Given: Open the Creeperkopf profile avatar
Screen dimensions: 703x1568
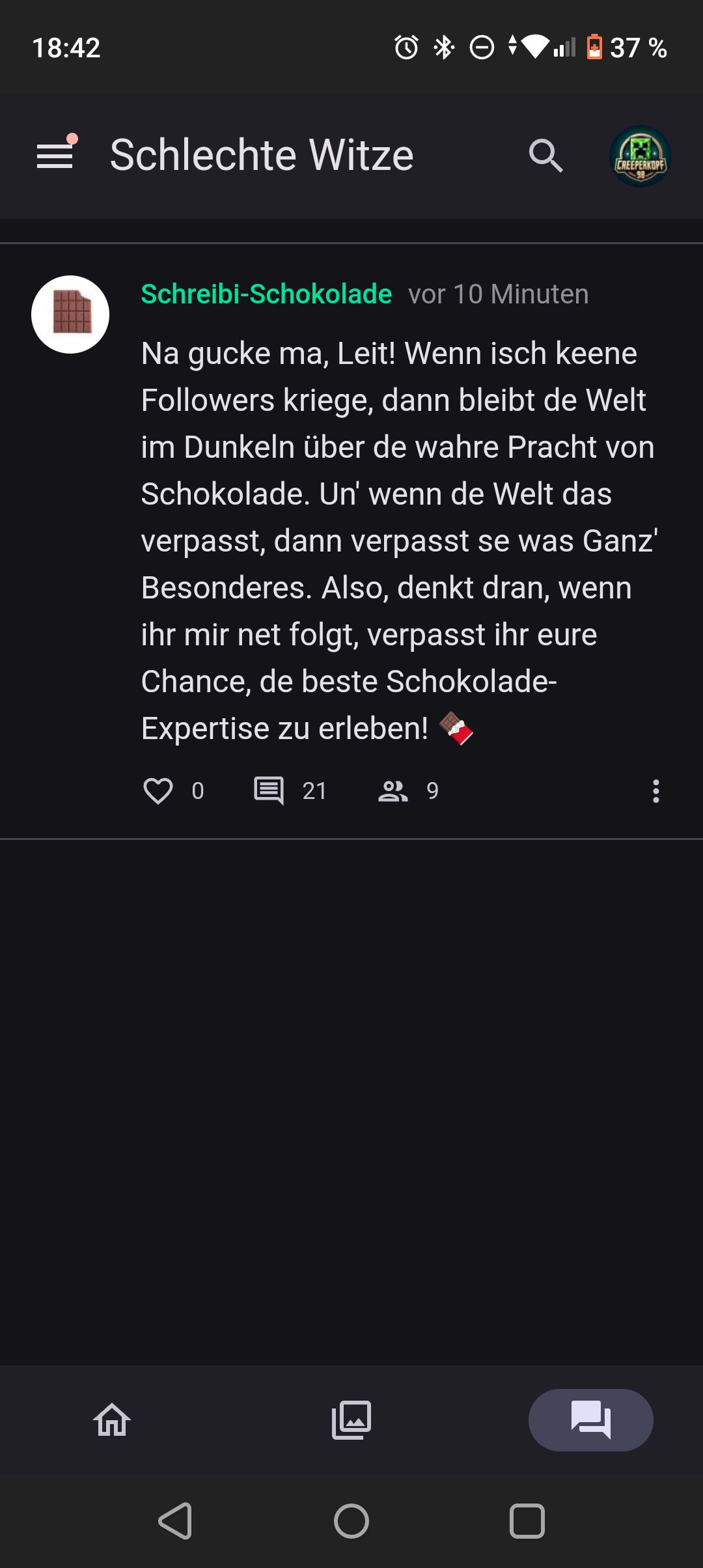Looking at the screenshot, I should point(641,156).
